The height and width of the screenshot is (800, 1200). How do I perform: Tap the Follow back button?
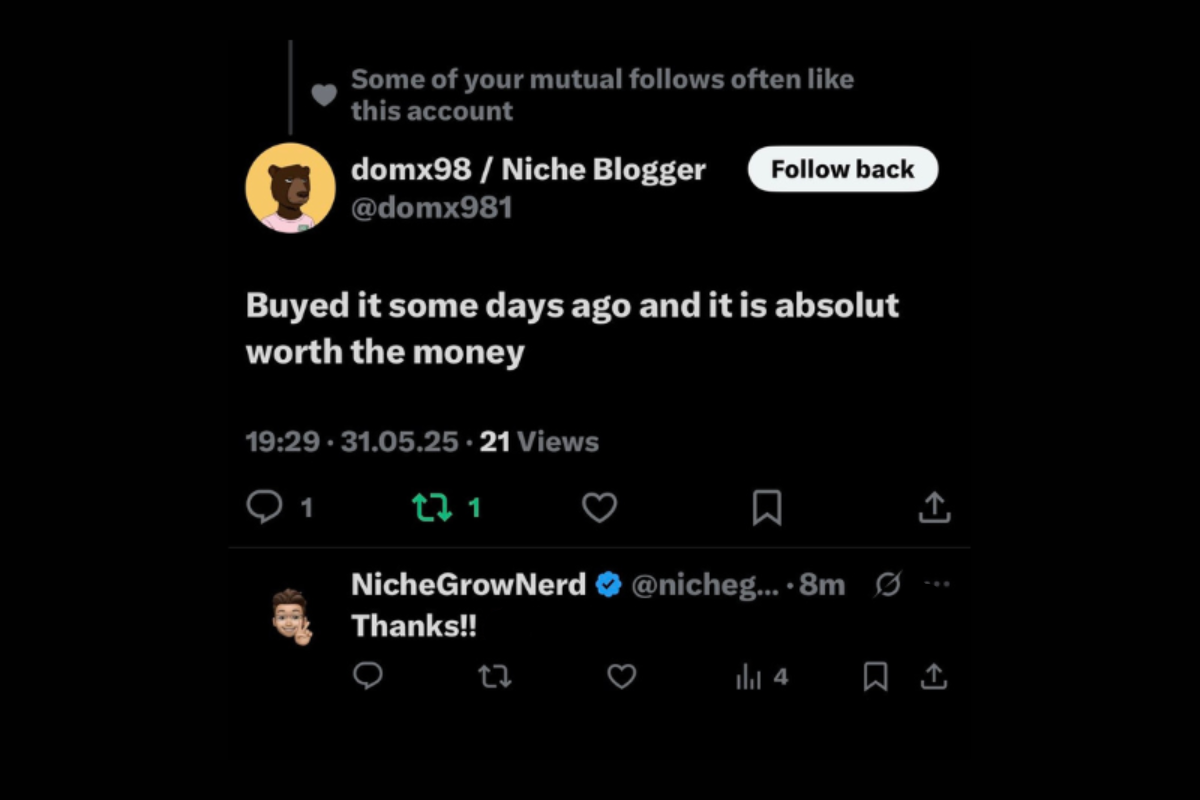(842, 169)
